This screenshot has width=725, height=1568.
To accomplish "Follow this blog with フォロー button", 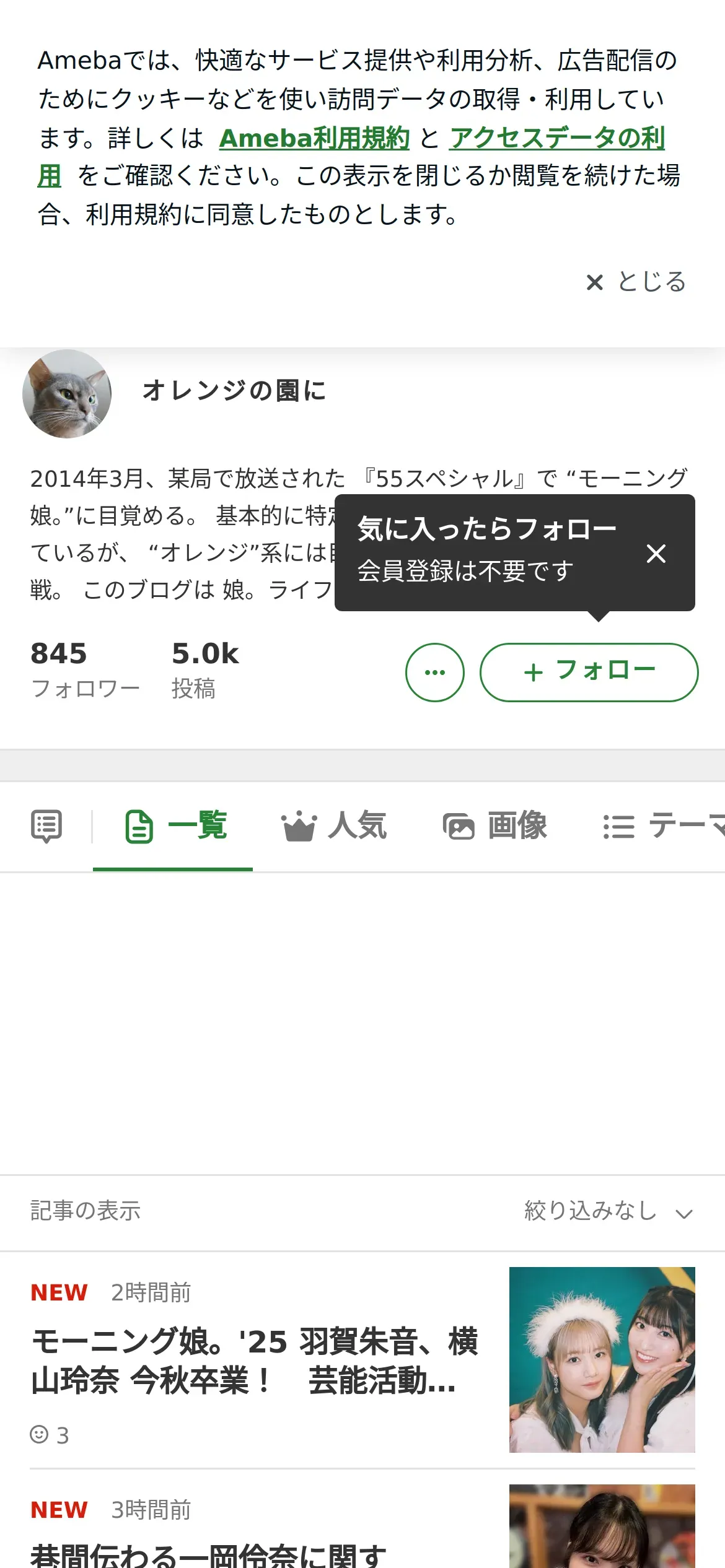I will [589, 672].
